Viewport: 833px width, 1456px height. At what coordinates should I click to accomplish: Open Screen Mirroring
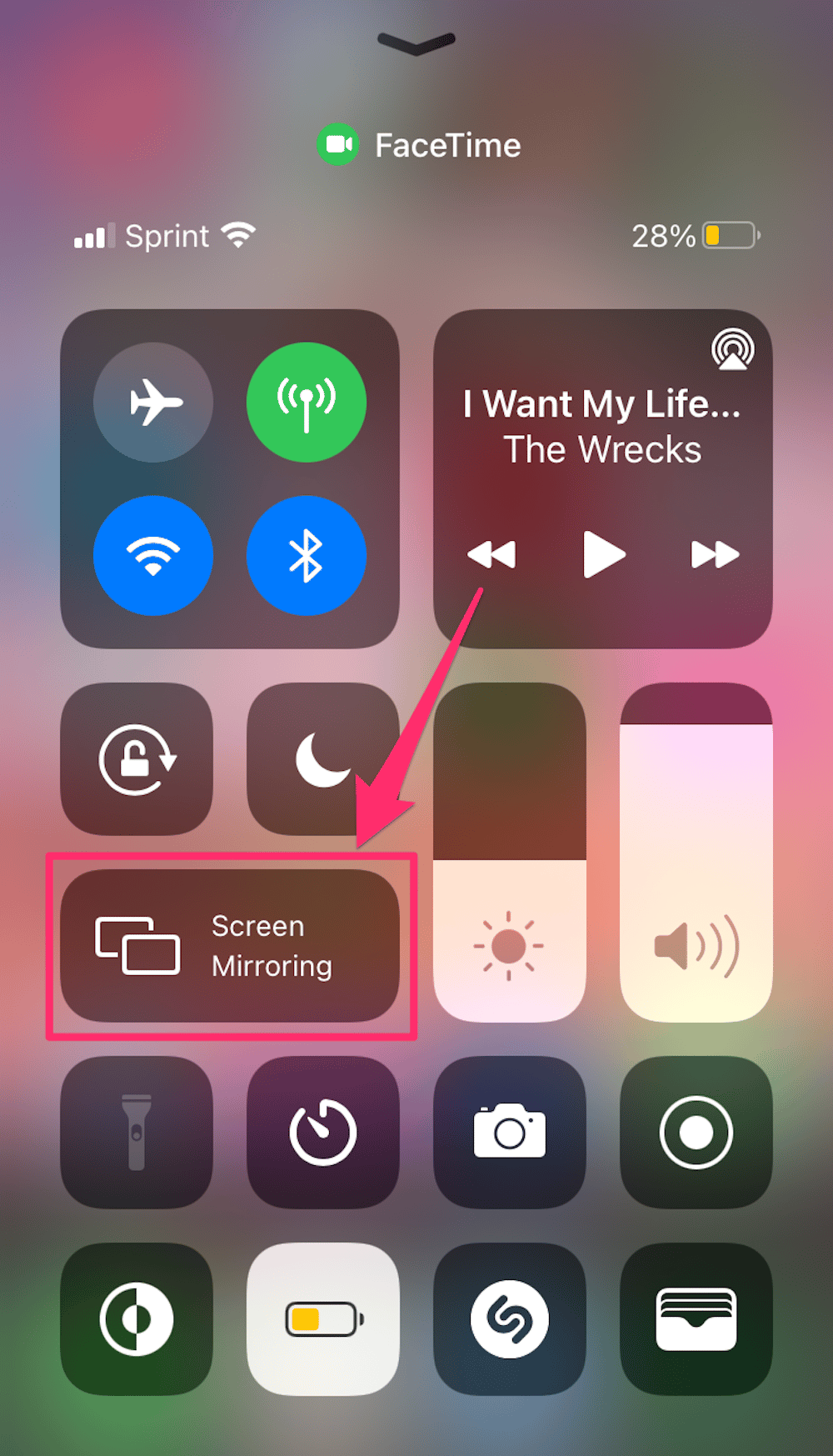230,946
